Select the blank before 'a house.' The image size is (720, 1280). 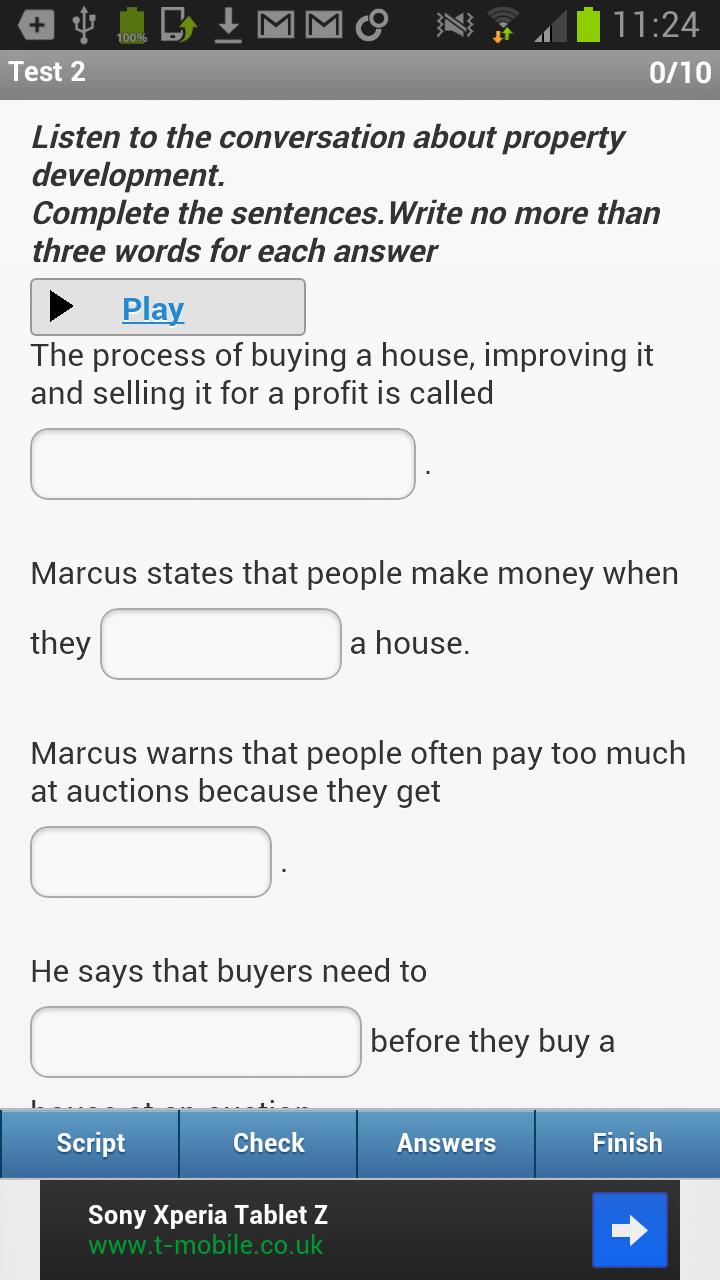221,644
